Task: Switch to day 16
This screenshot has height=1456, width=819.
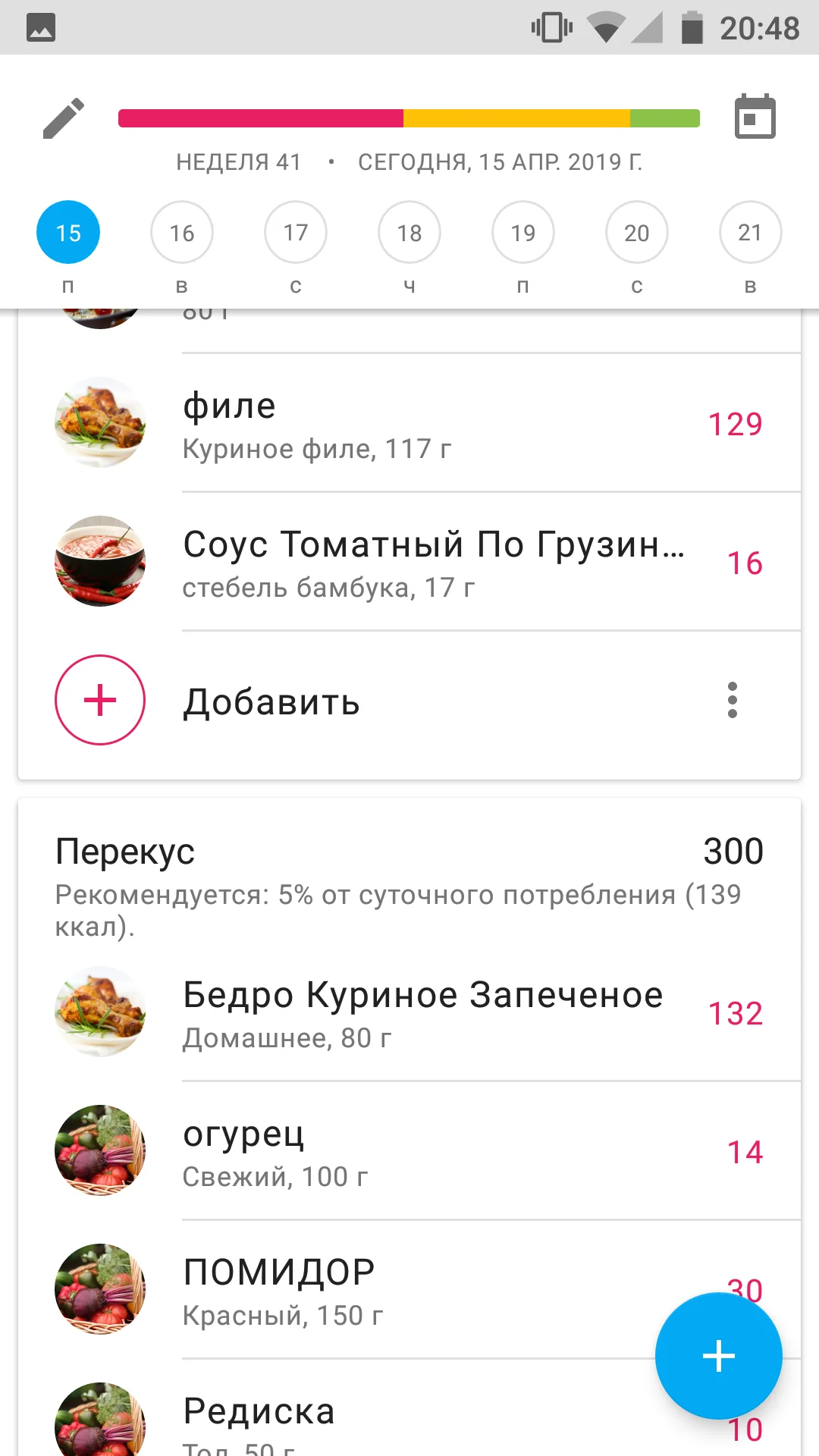Action: click(x=182, y=232)
